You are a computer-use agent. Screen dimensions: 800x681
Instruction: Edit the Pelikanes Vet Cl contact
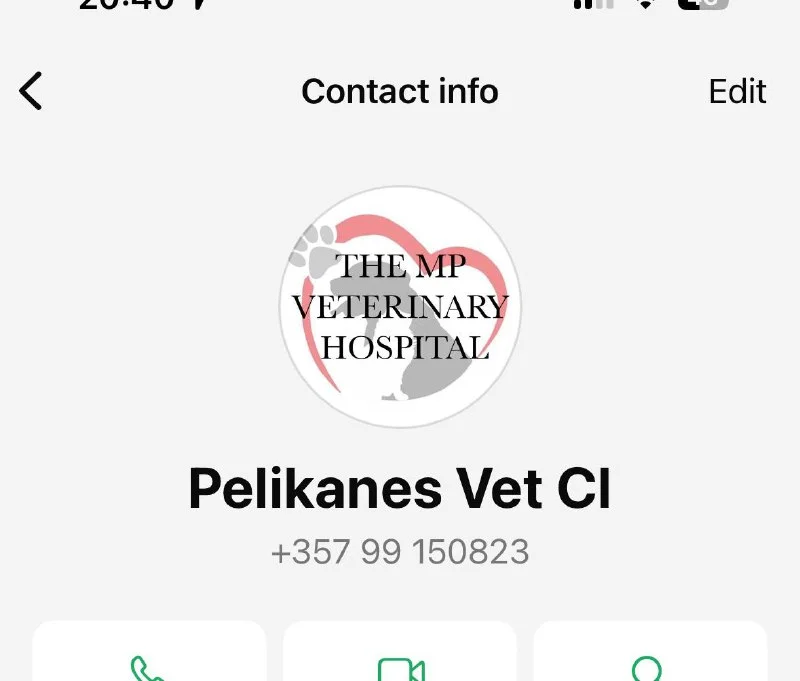pyautogui.click(x=737, y=92)
